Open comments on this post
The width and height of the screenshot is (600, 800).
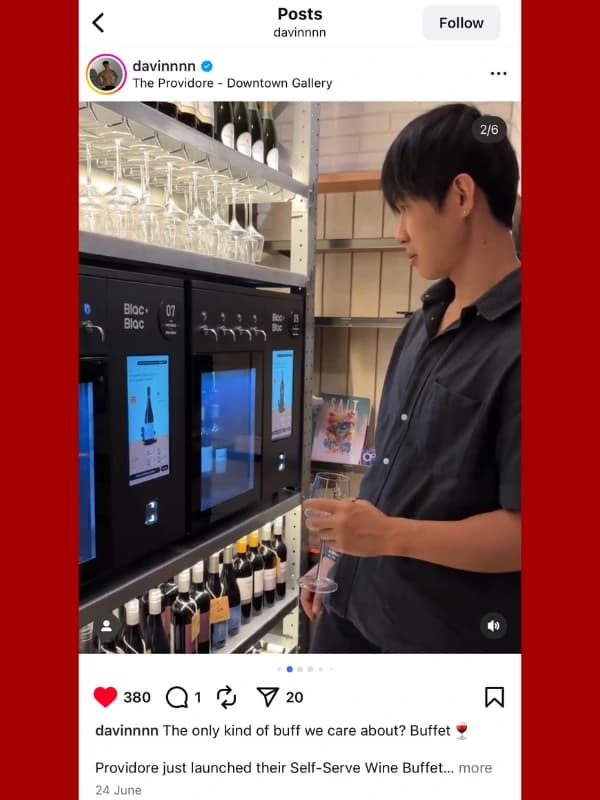coord(177,697)
